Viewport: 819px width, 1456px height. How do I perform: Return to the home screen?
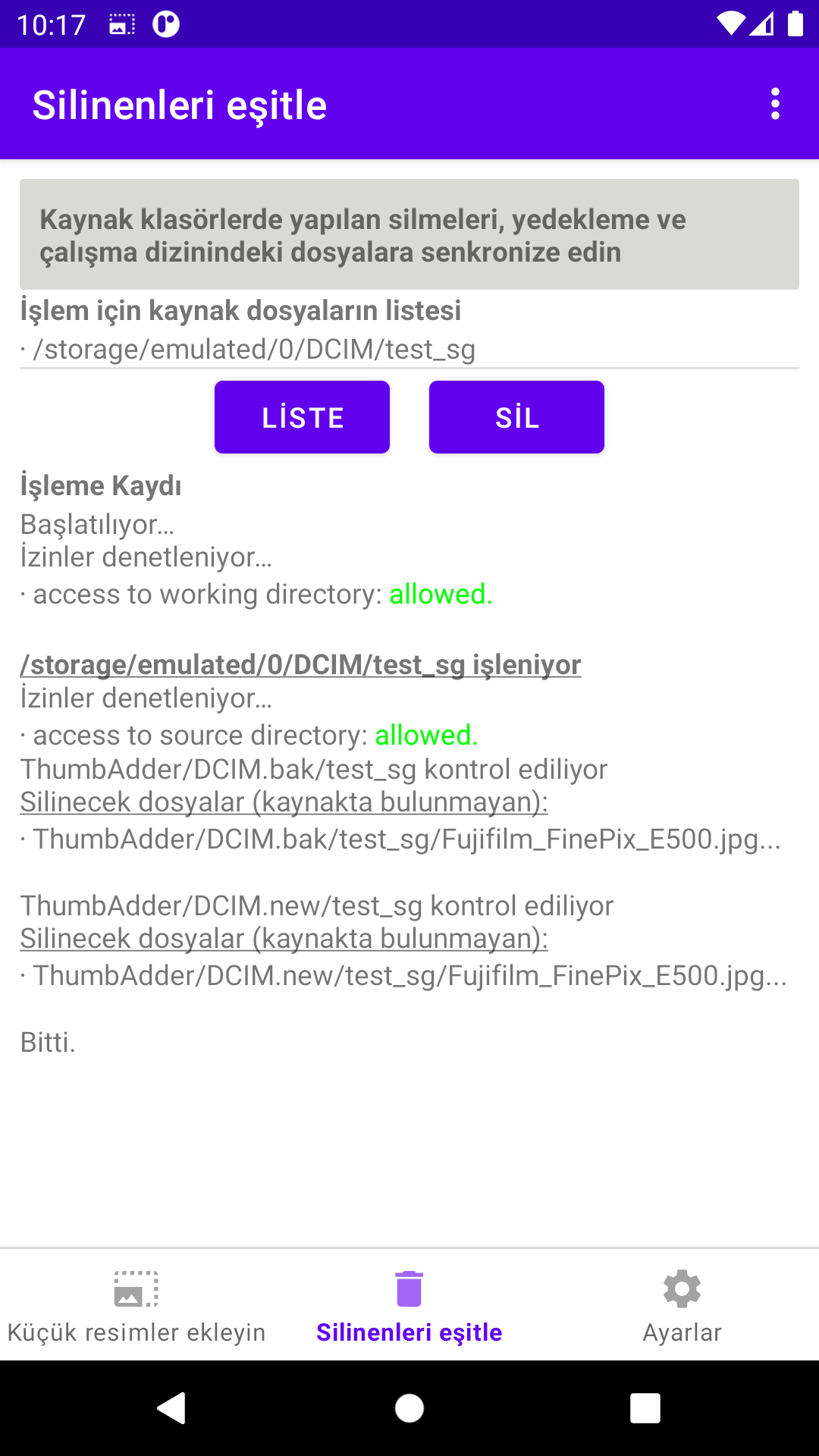coord(409,1408)
